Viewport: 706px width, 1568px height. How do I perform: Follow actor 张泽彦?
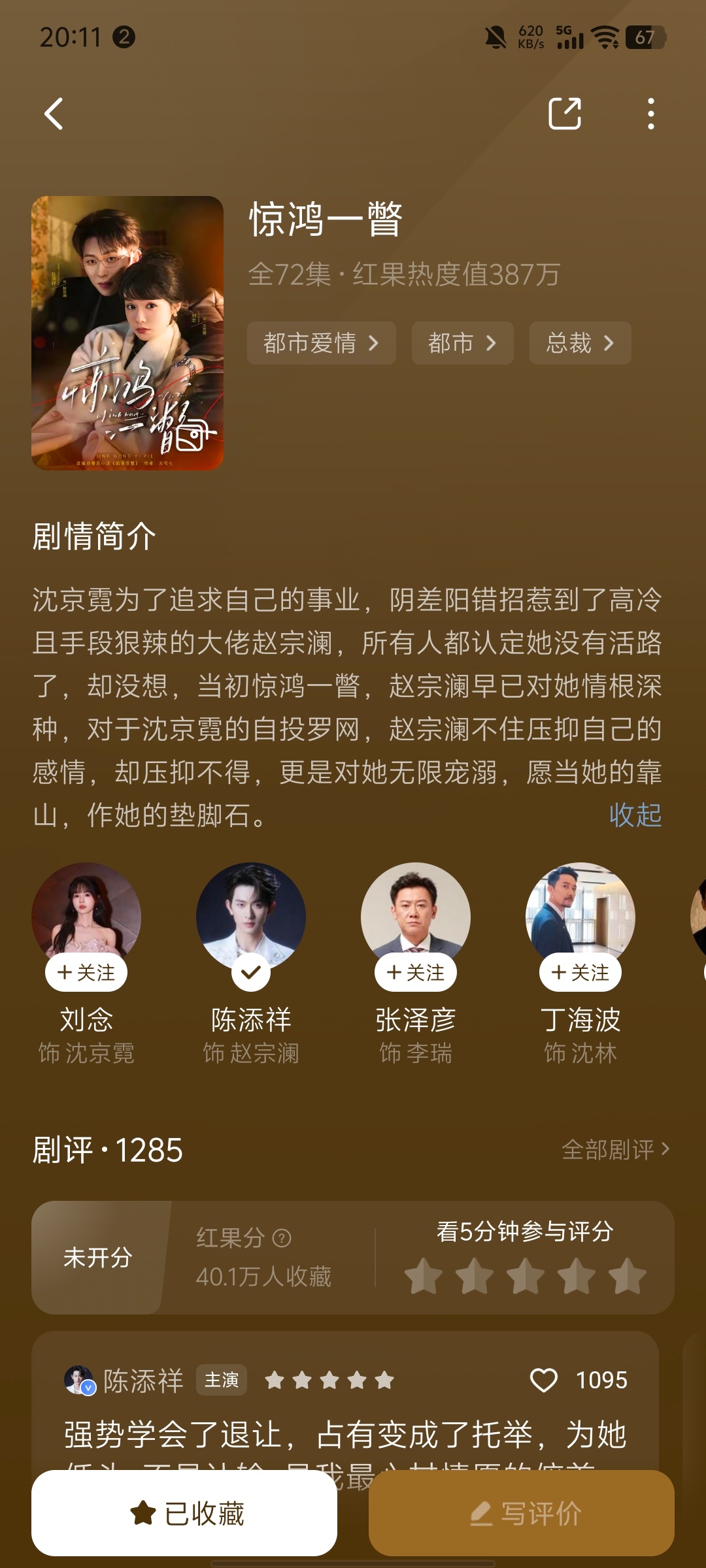coord(416,972)
